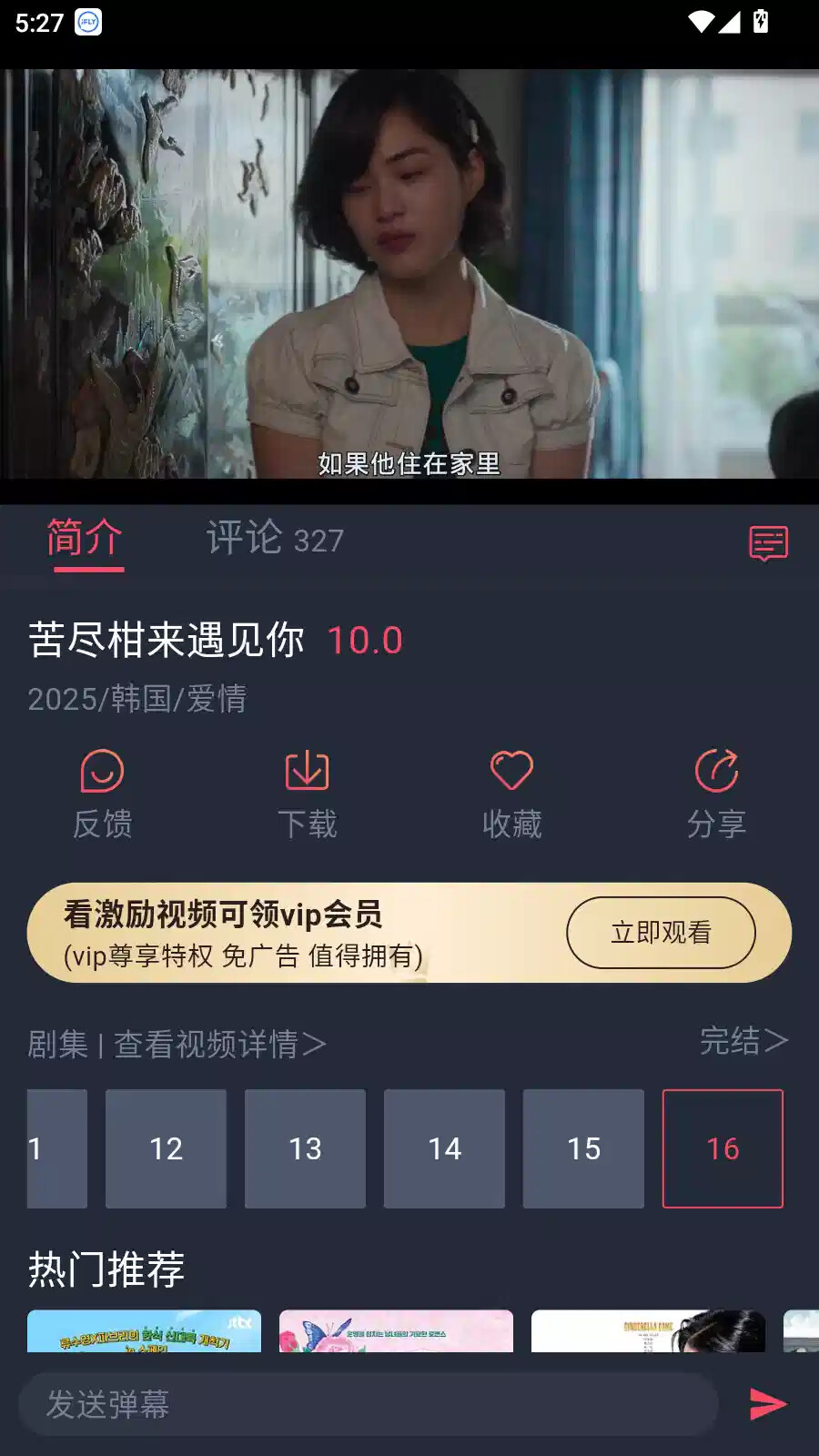The width and height of the screenshot is (819, 1456).
Task: Play episode 12
Action: point(166,1148)
